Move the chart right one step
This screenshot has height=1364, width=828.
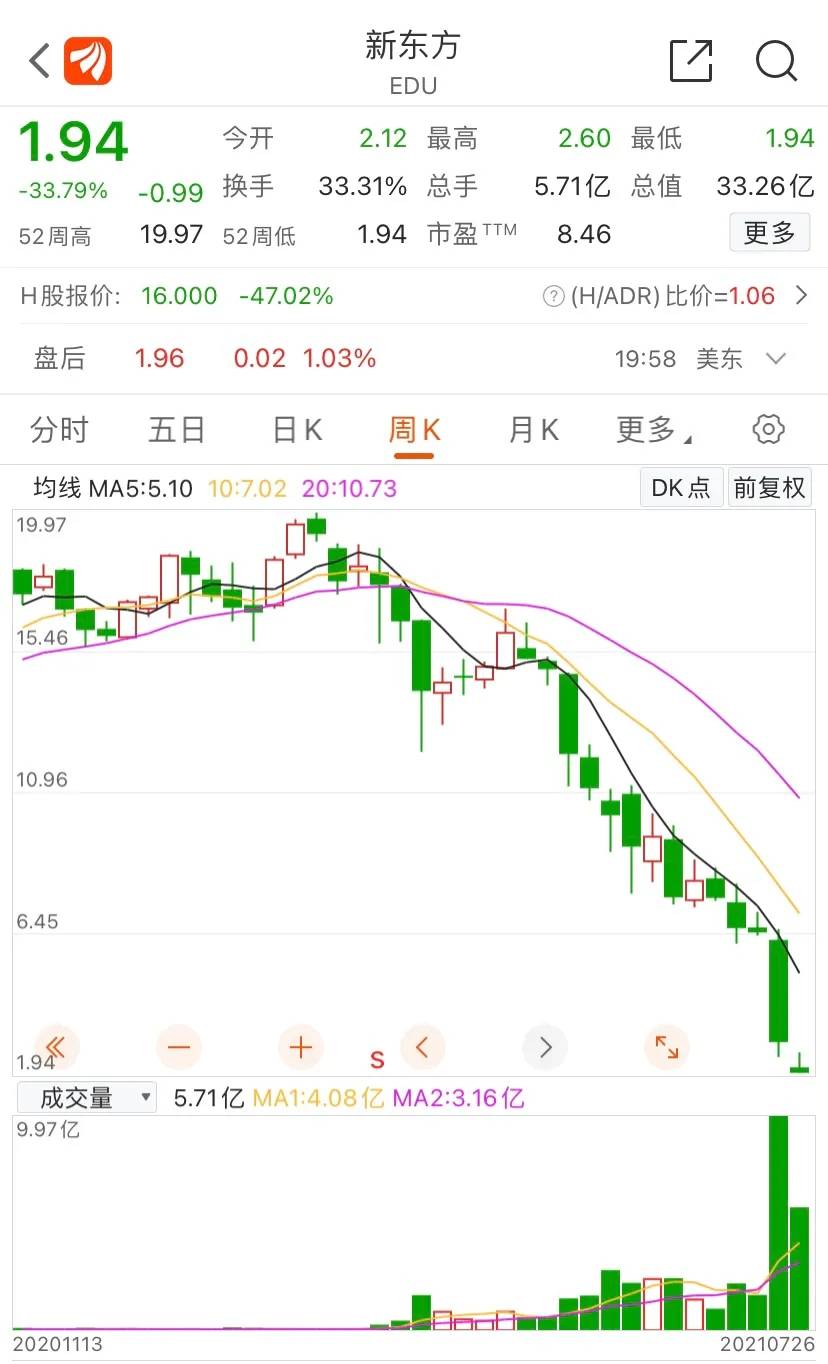tap(545, 1048)
